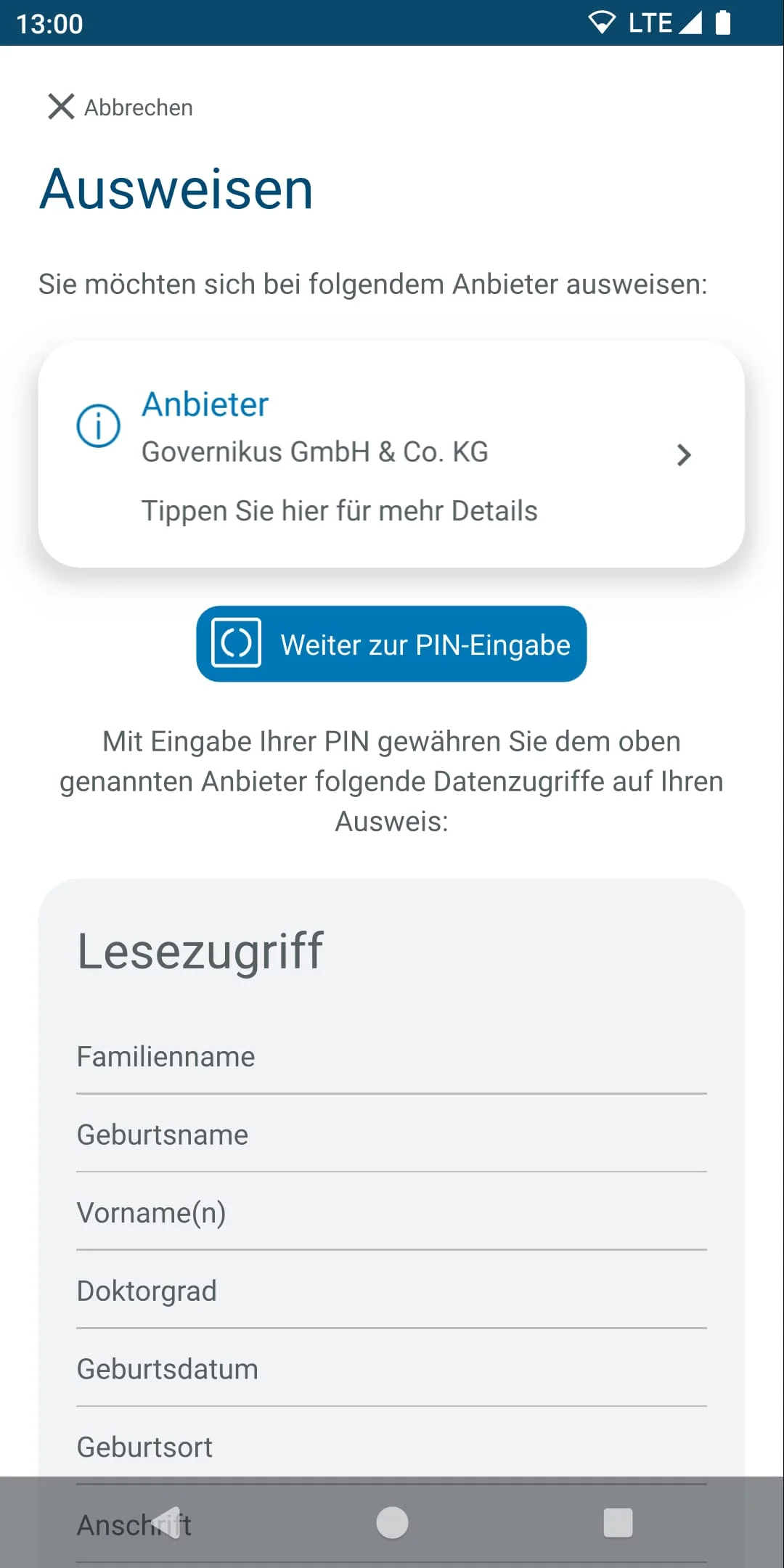Select the Vorname(n) entry under Lesezugriff

click(x=152, y=1212)
